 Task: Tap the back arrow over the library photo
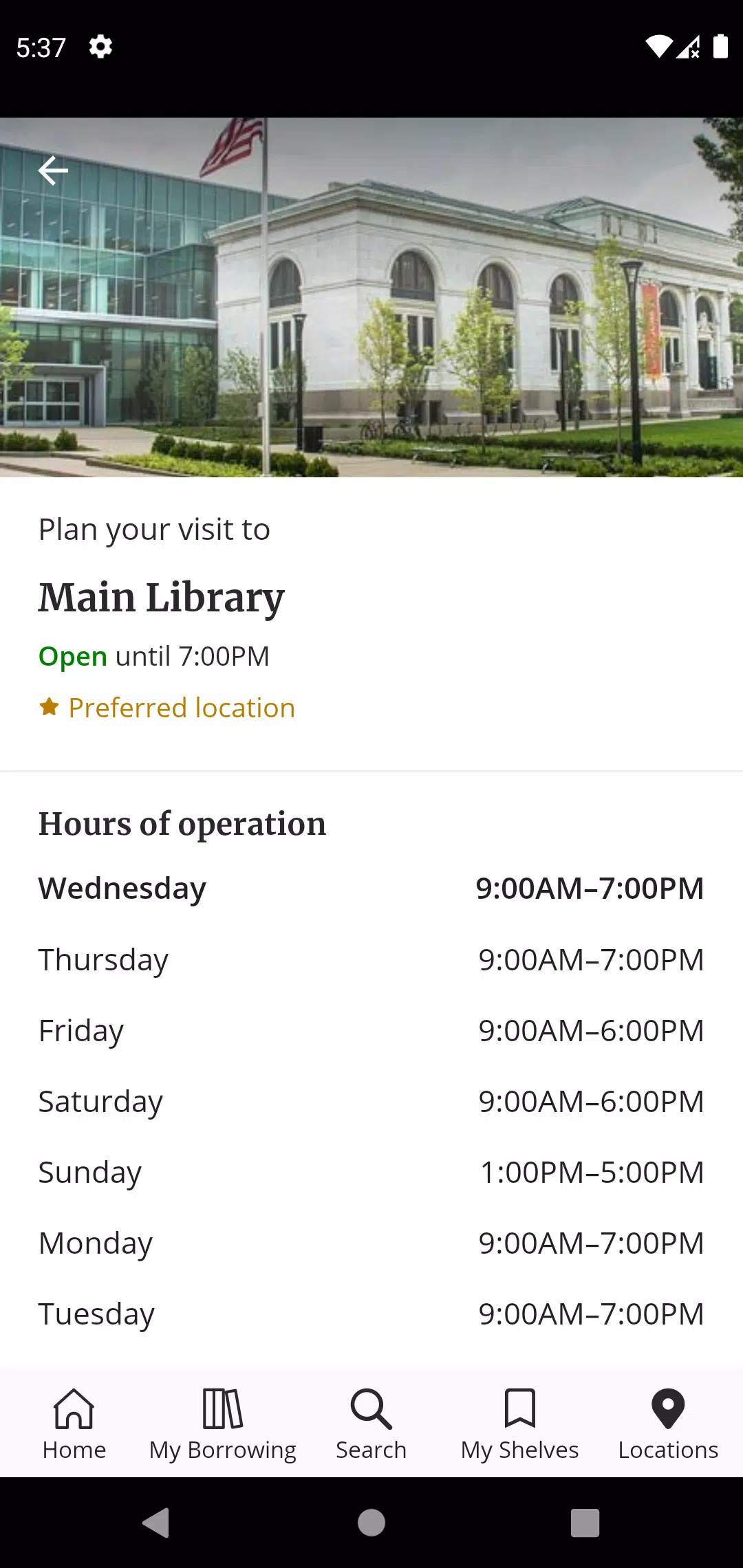coord(52,170)
